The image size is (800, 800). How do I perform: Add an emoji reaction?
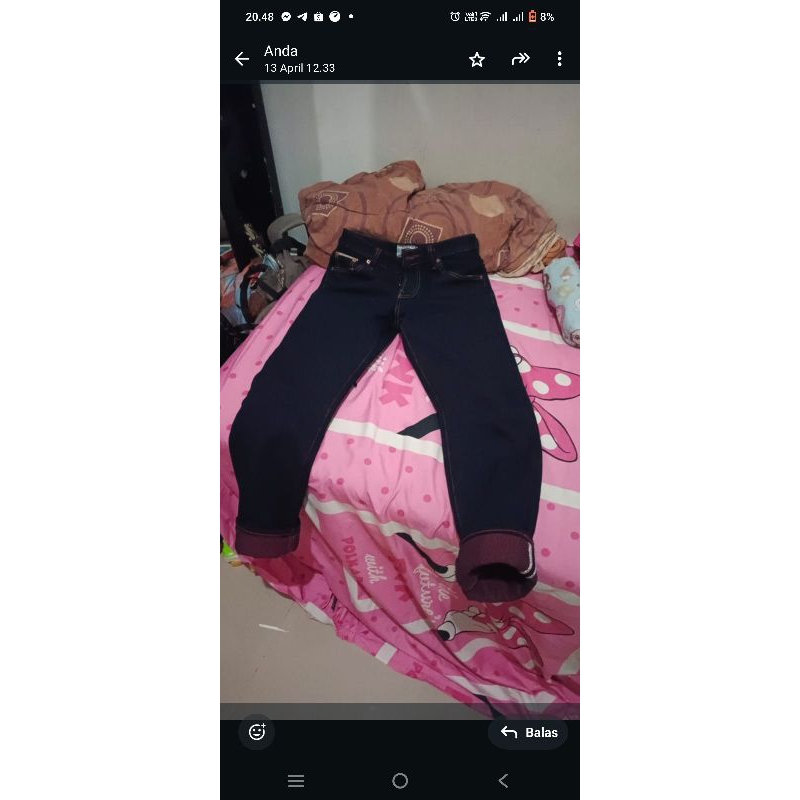point(257,732)
